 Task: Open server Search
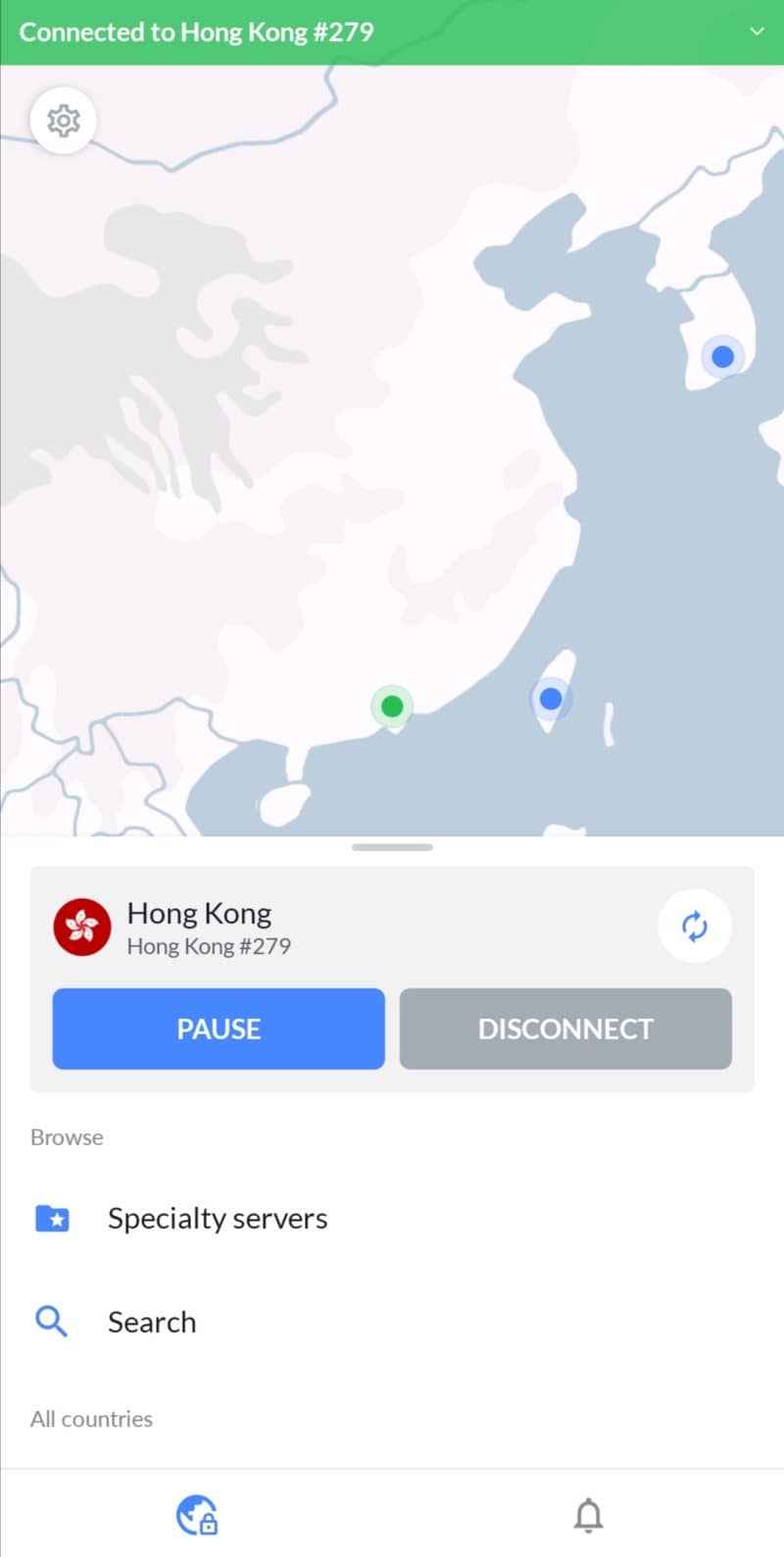point(152,1322)
